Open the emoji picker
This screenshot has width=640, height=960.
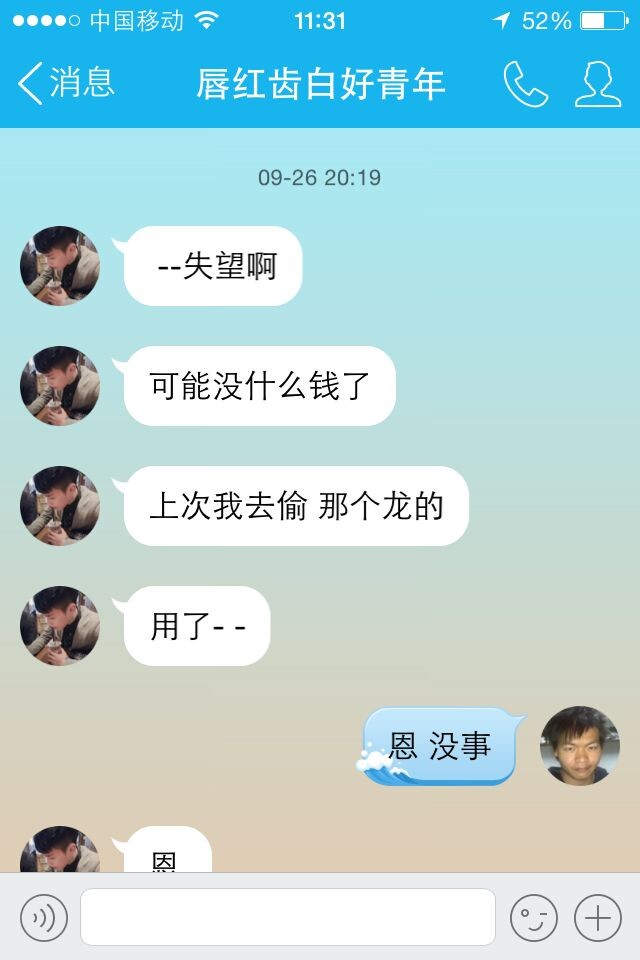click(x=534, y=917)
